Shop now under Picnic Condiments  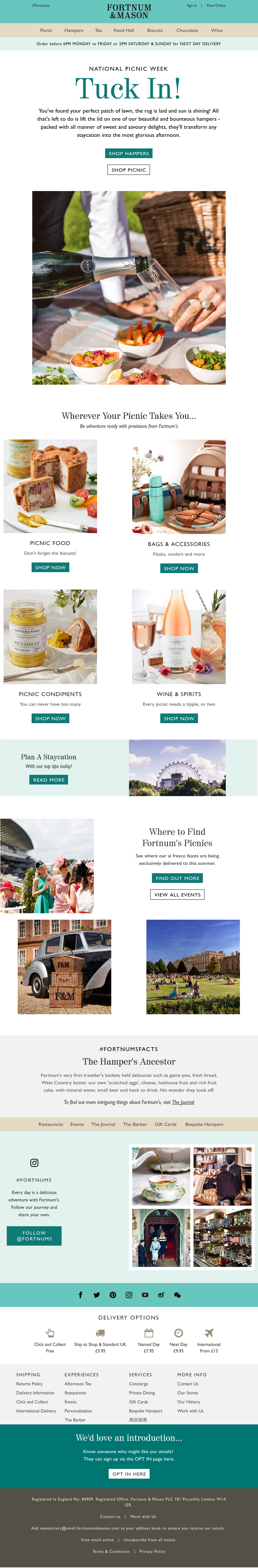coord(50,718)
